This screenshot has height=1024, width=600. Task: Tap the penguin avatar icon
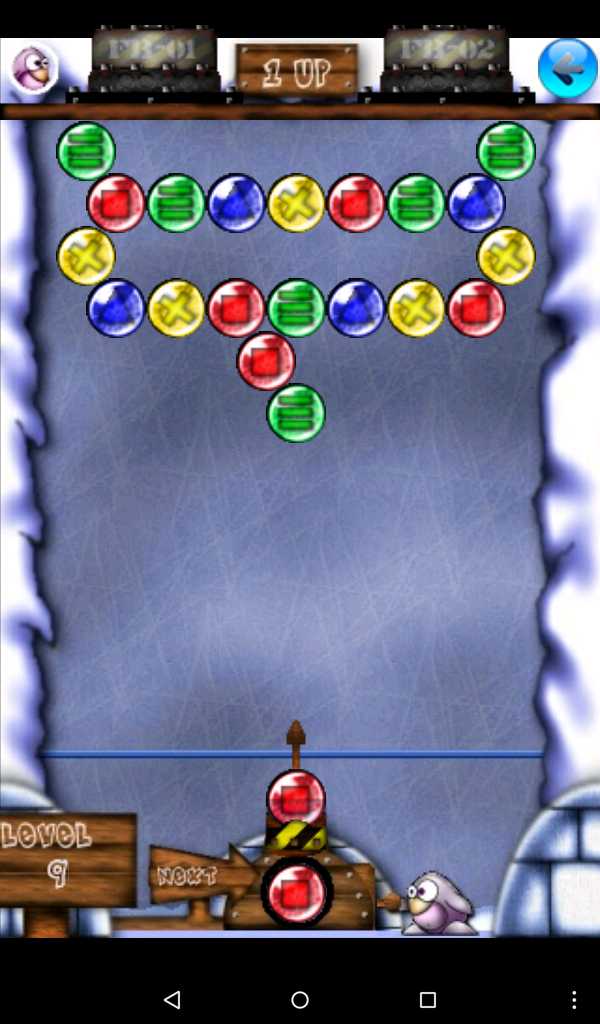[35, 68]
